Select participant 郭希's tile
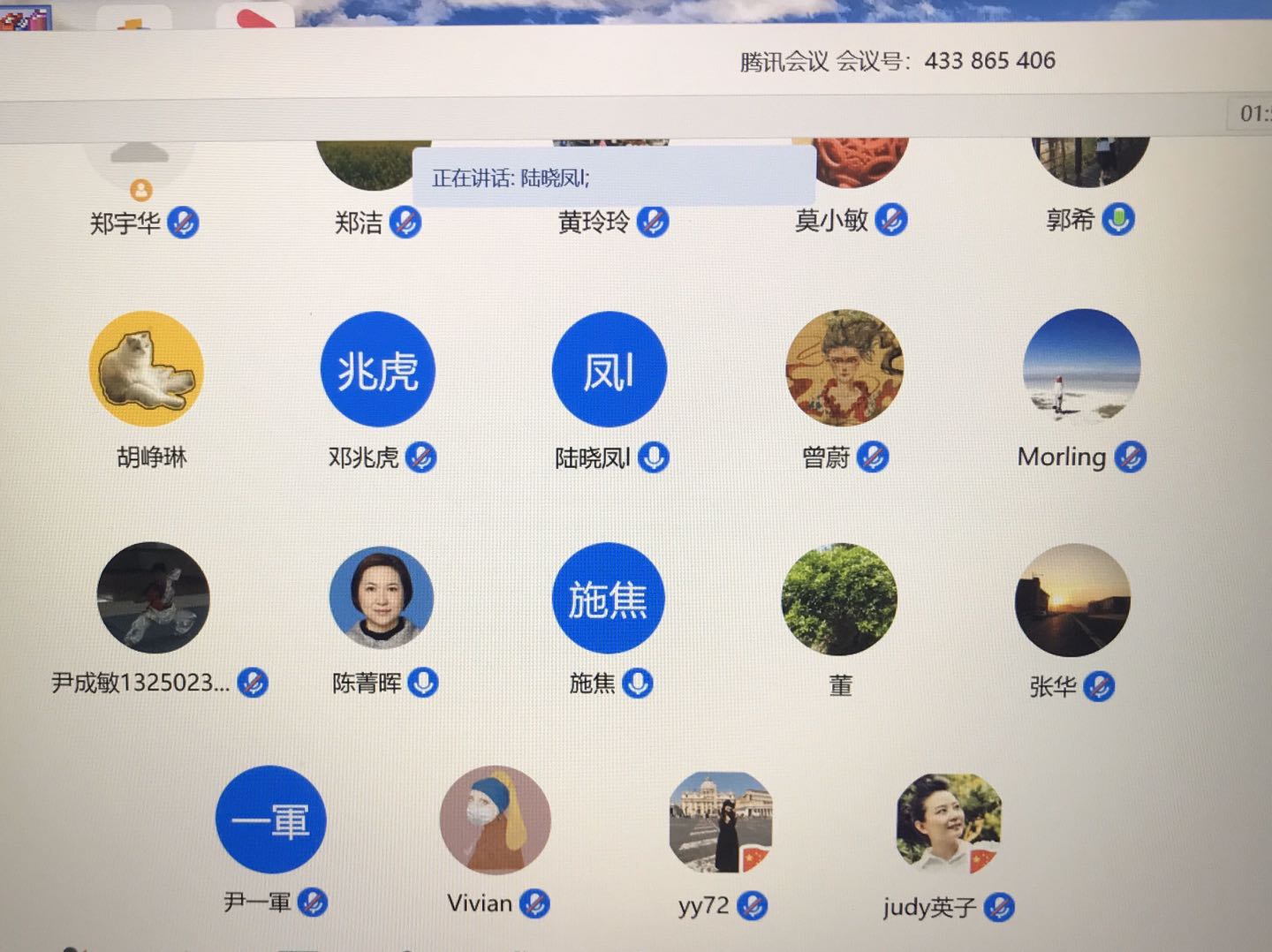The height and width of the screenshot is (952, 1272). tap(1090, 168)
